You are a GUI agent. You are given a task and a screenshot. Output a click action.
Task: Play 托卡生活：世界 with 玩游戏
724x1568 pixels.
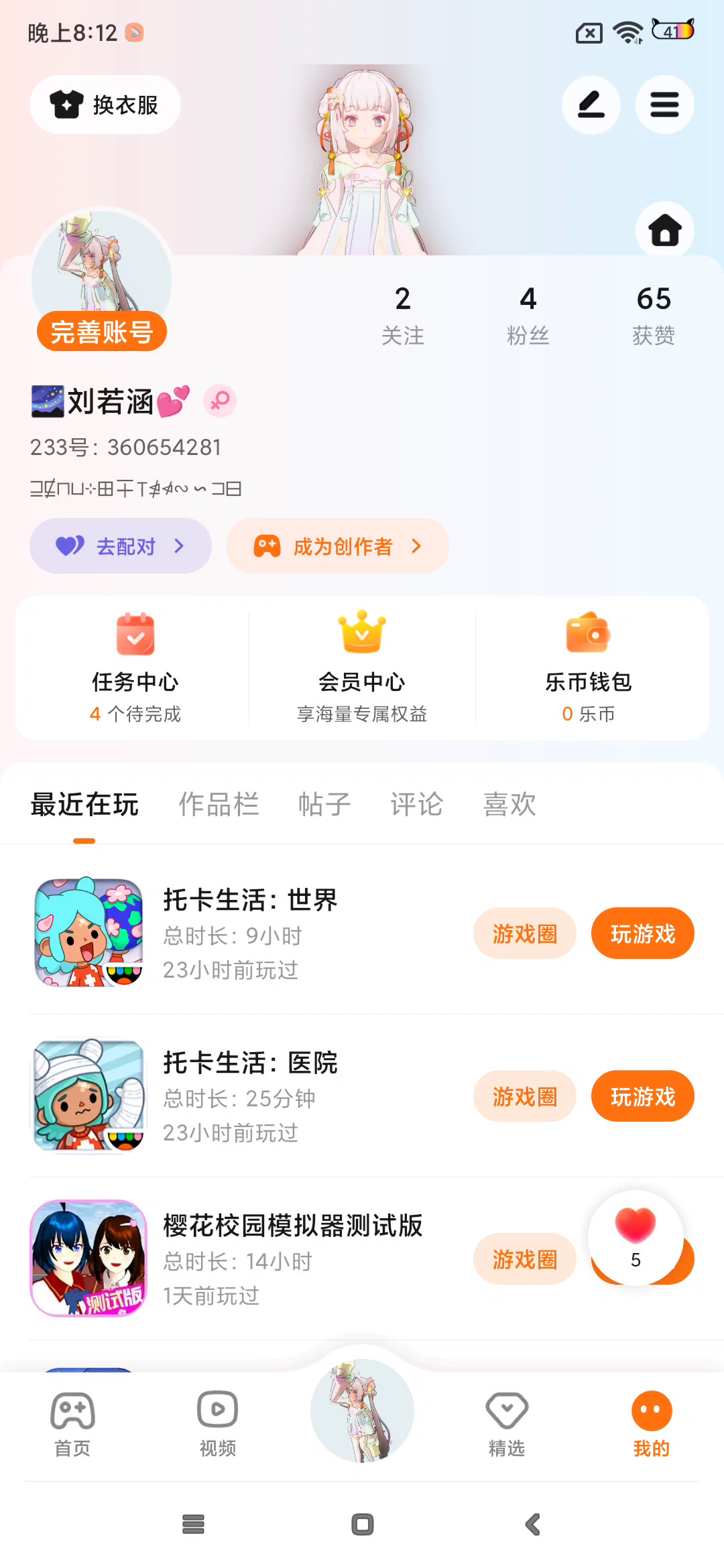pyautogui.click(x=642, y=933)
